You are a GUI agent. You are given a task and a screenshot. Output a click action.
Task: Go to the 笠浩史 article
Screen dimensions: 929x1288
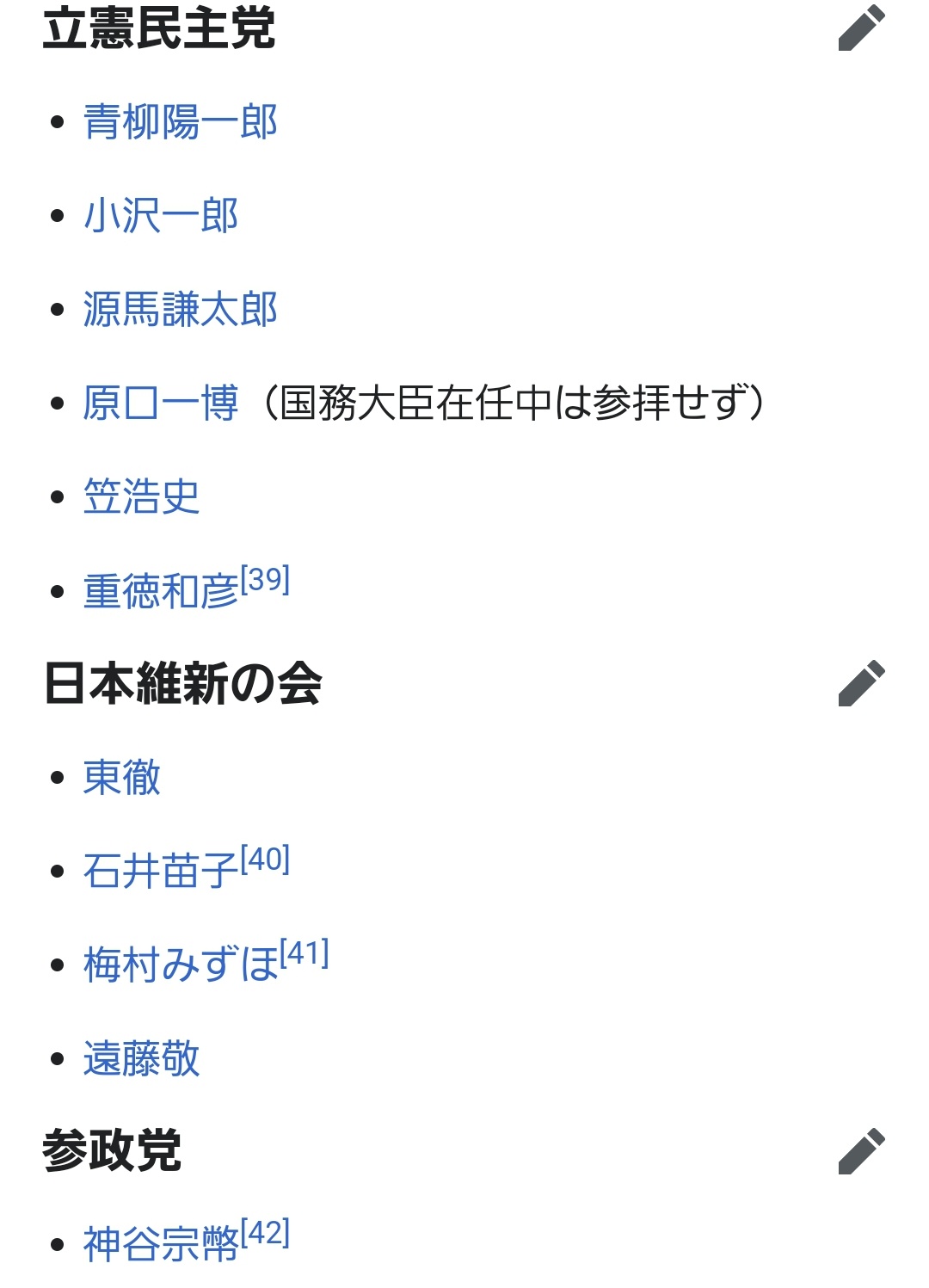point(141,497)
